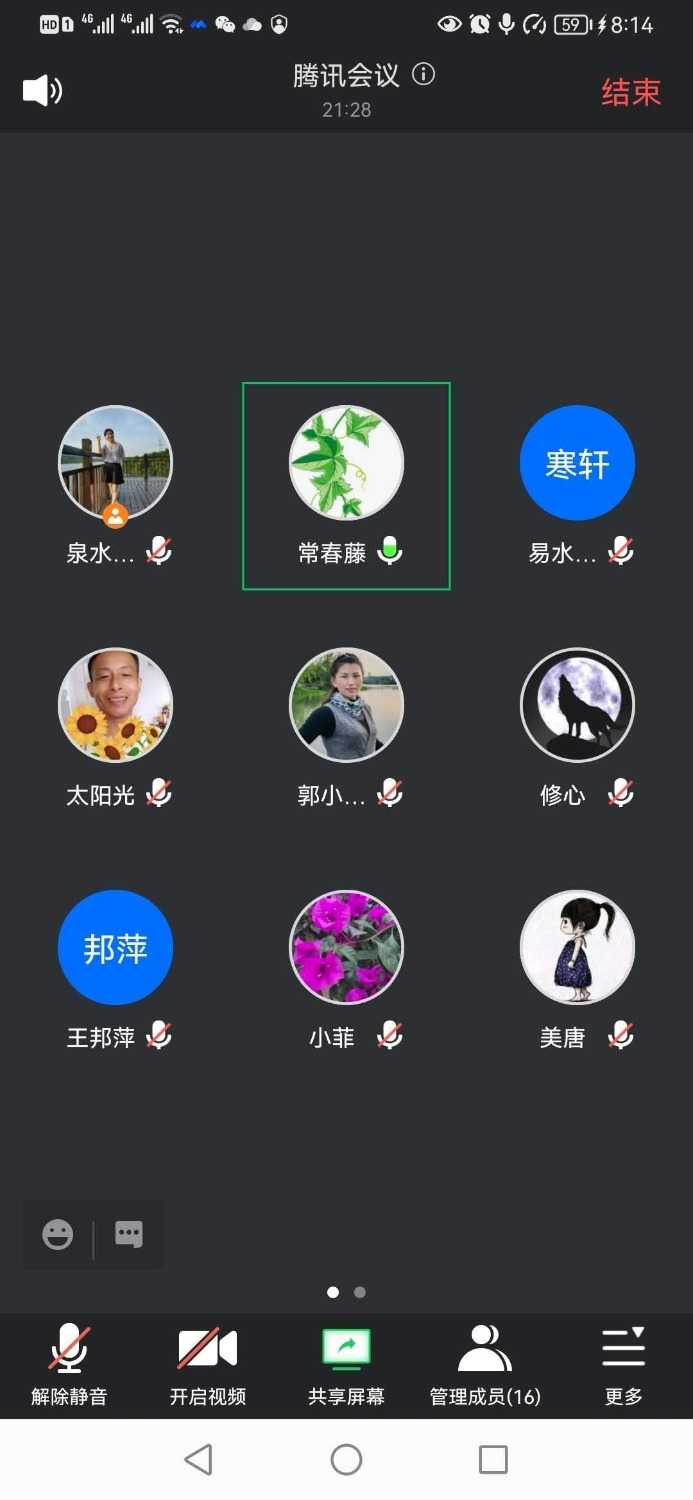Turn on camera with 开启视频
The height and width of the screenshot is (1500, 693).
click(x=207, y=1364)
